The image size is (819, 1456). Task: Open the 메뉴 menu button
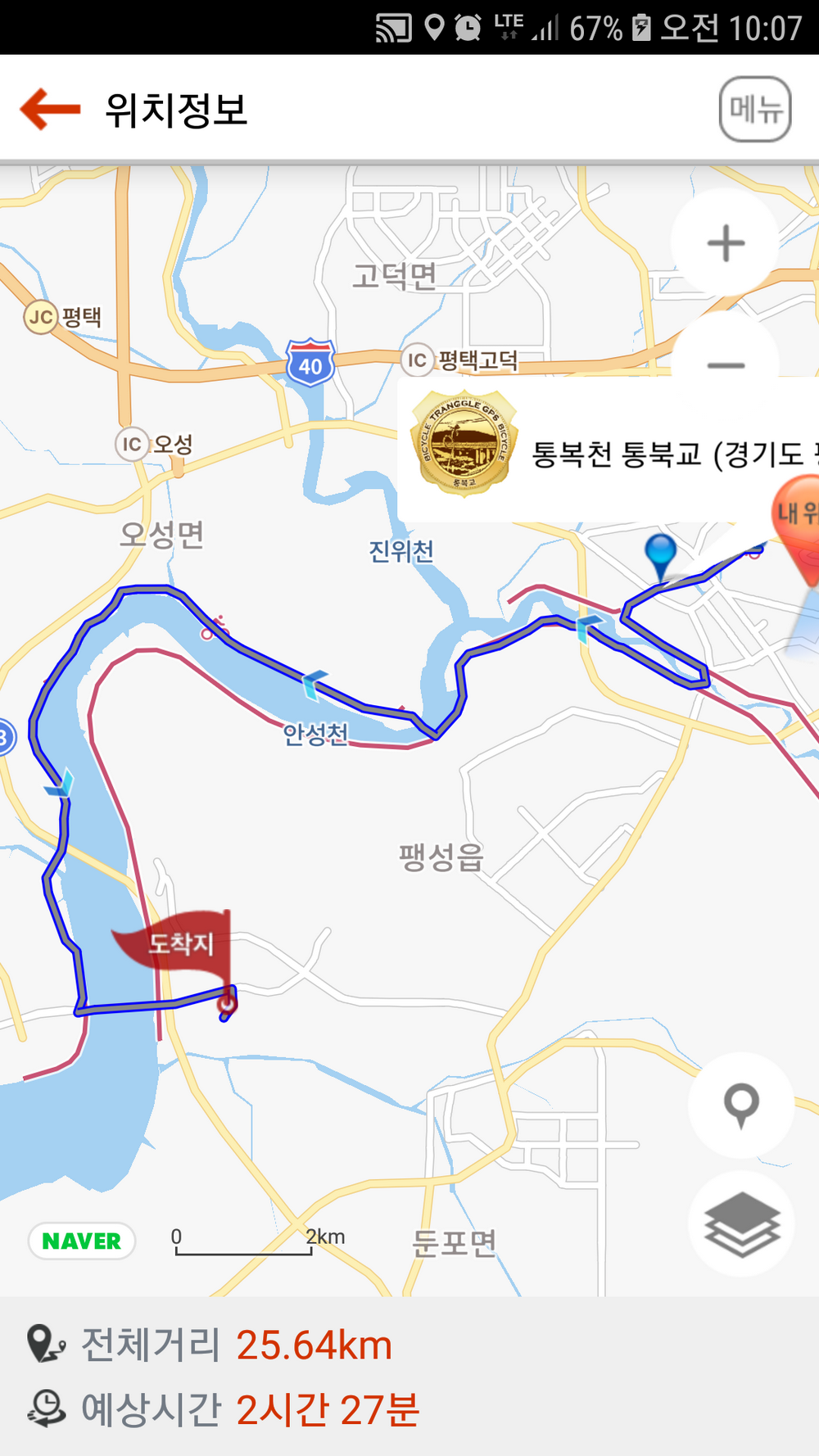tap(754, 109)
